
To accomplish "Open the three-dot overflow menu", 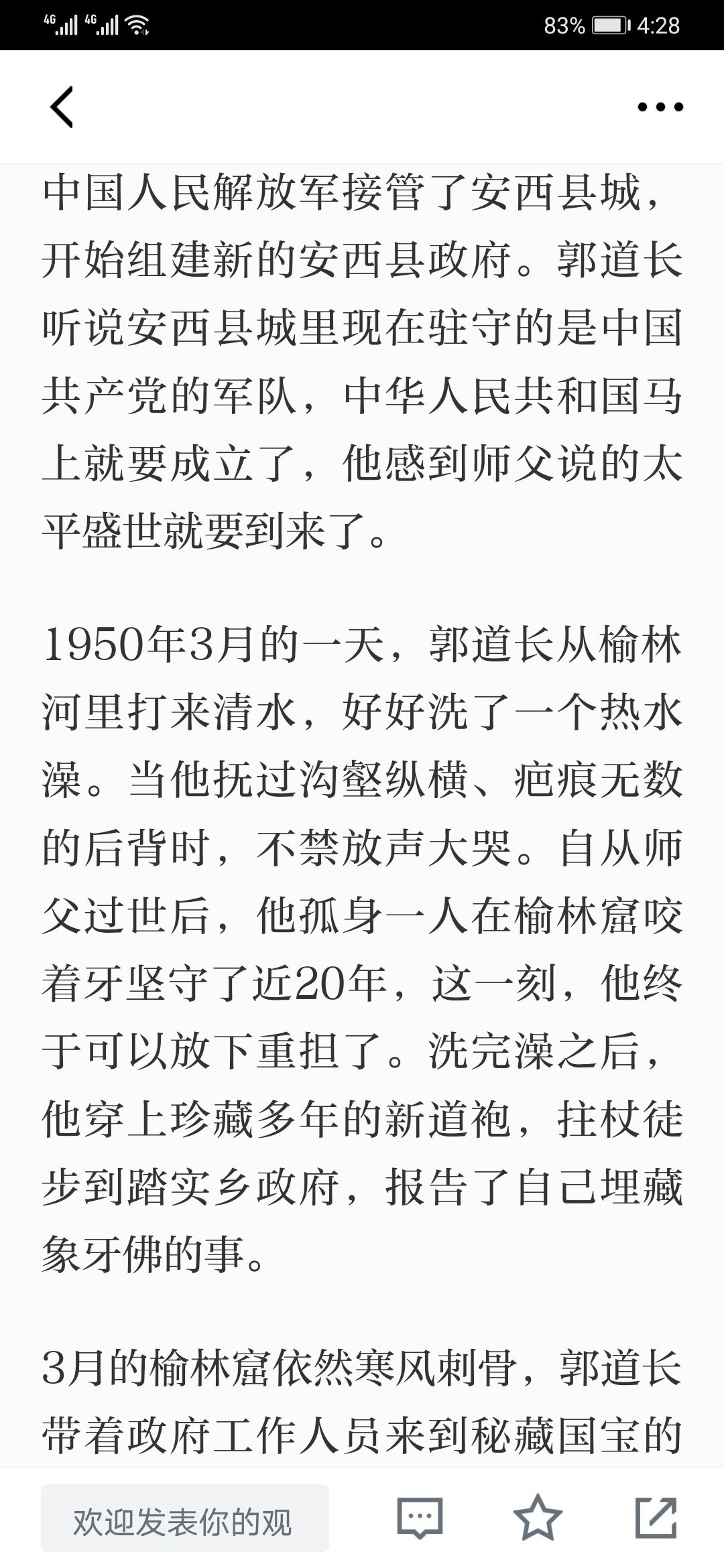I will tap(660, 107).
